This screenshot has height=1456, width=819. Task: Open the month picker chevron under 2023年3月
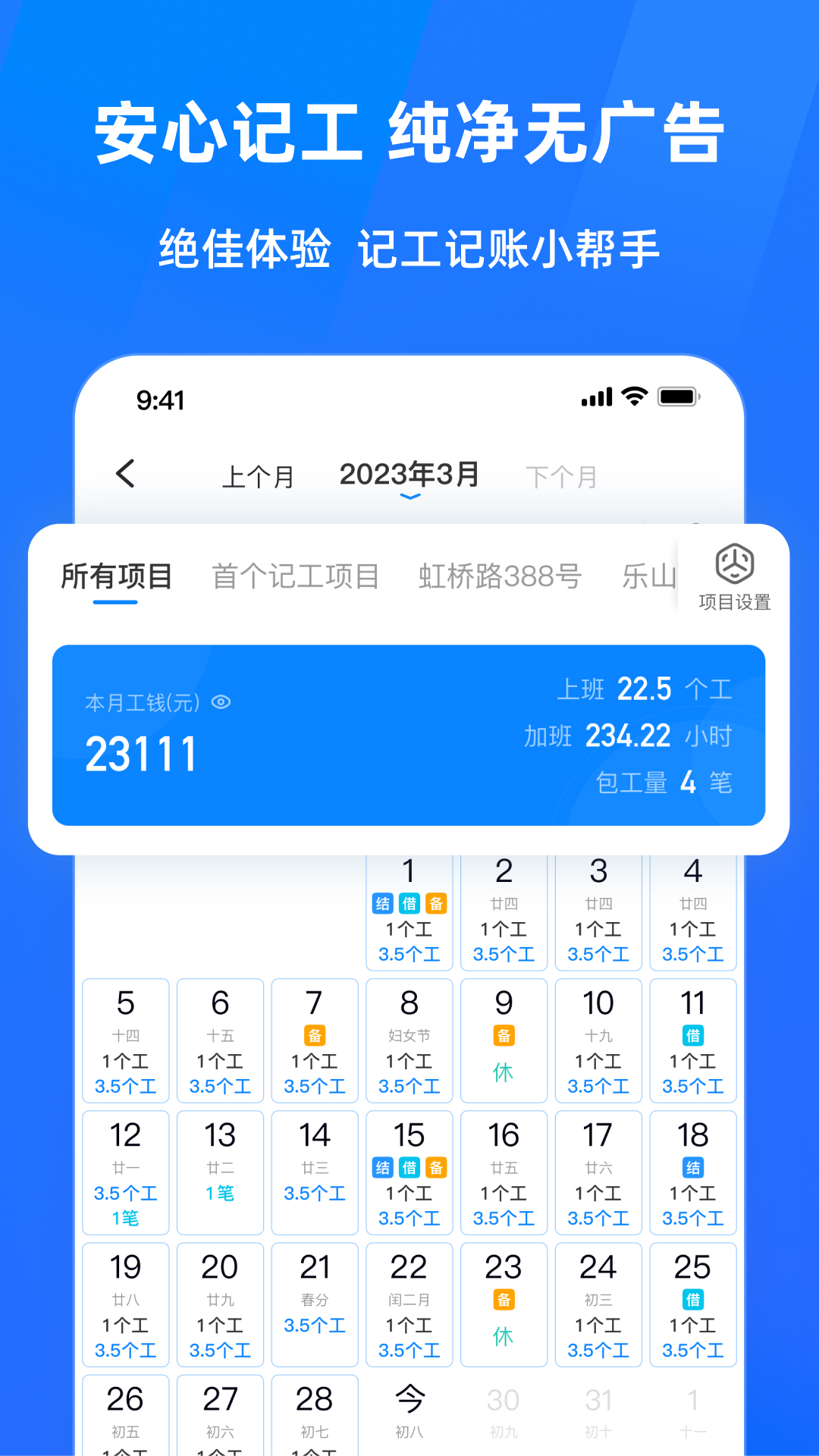point(409,497)
